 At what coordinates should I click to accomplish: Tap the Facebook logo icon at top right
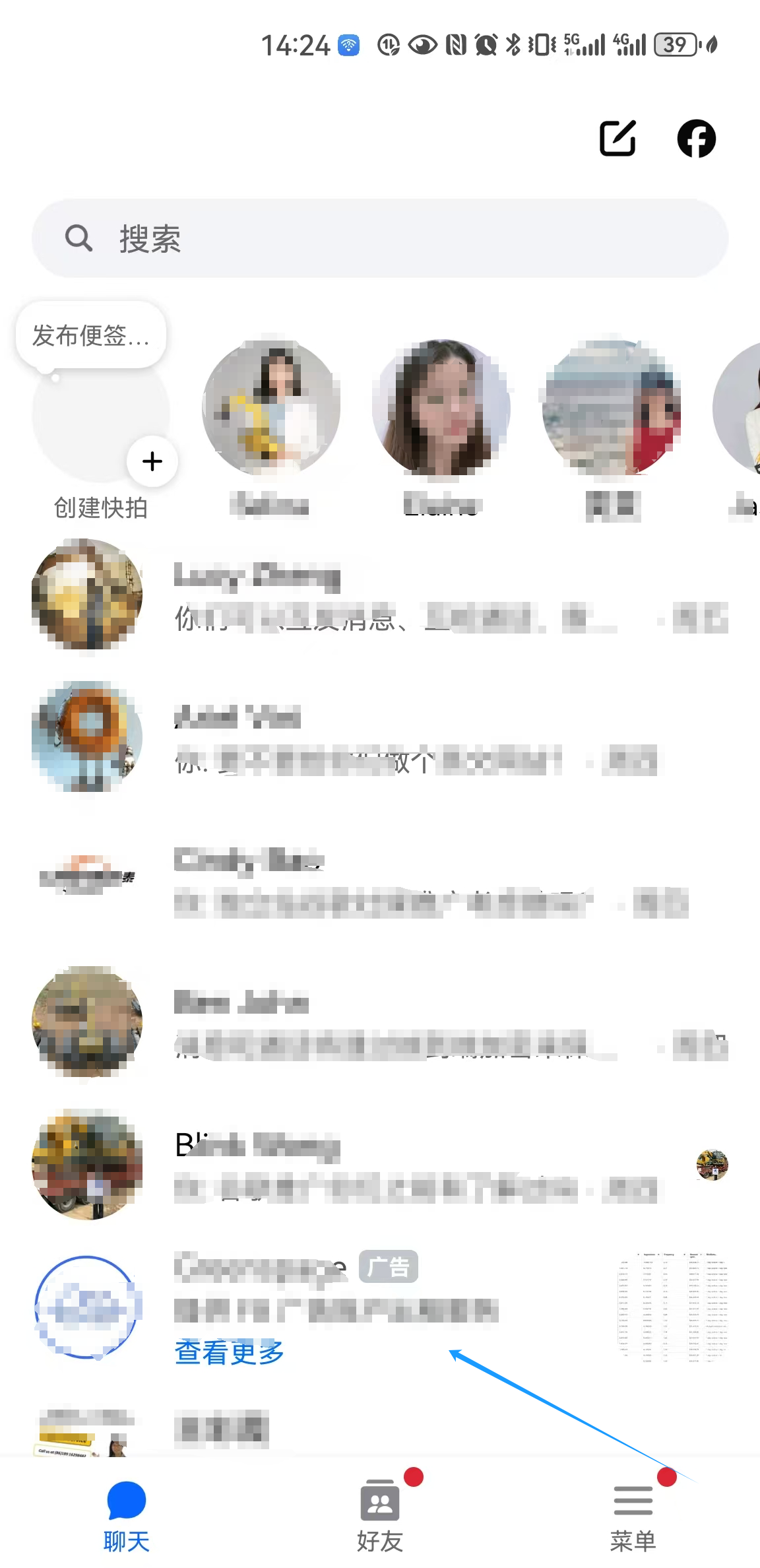[696, 138]
